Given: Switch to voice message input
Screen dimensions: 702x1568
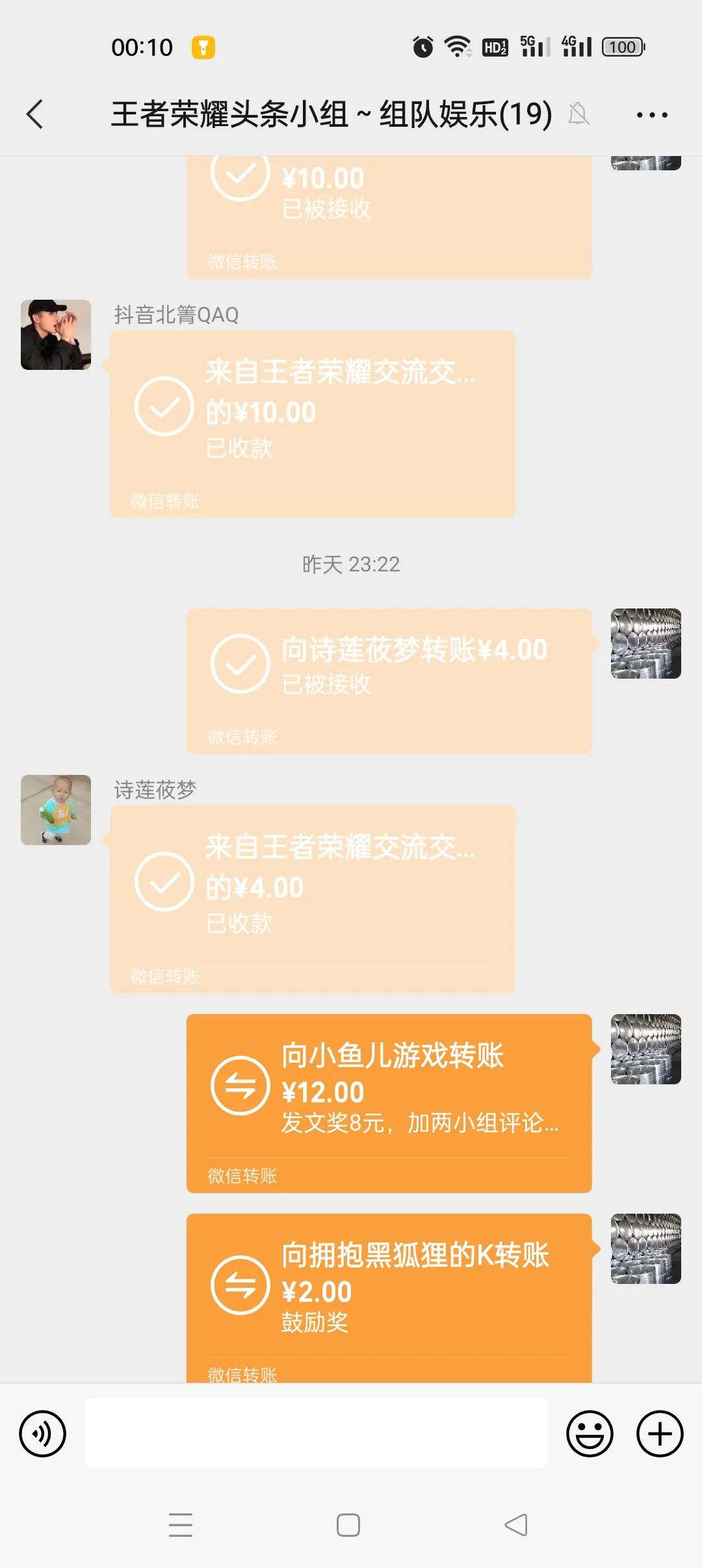Looking at the screenshot, I should pos(43,1433).
